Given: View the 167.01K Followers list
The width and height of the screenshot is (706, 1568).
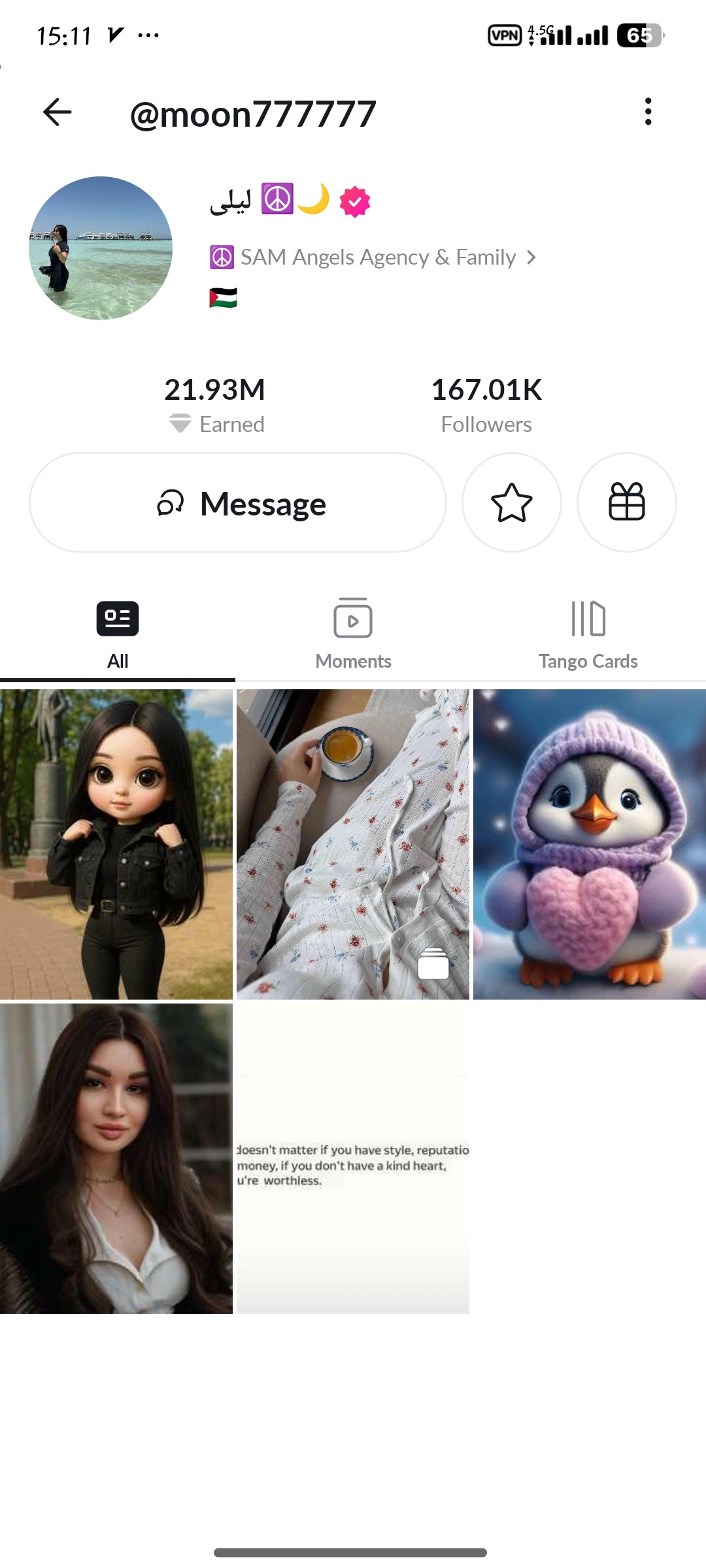Looking at the screenshot, I should click(486, 405).
